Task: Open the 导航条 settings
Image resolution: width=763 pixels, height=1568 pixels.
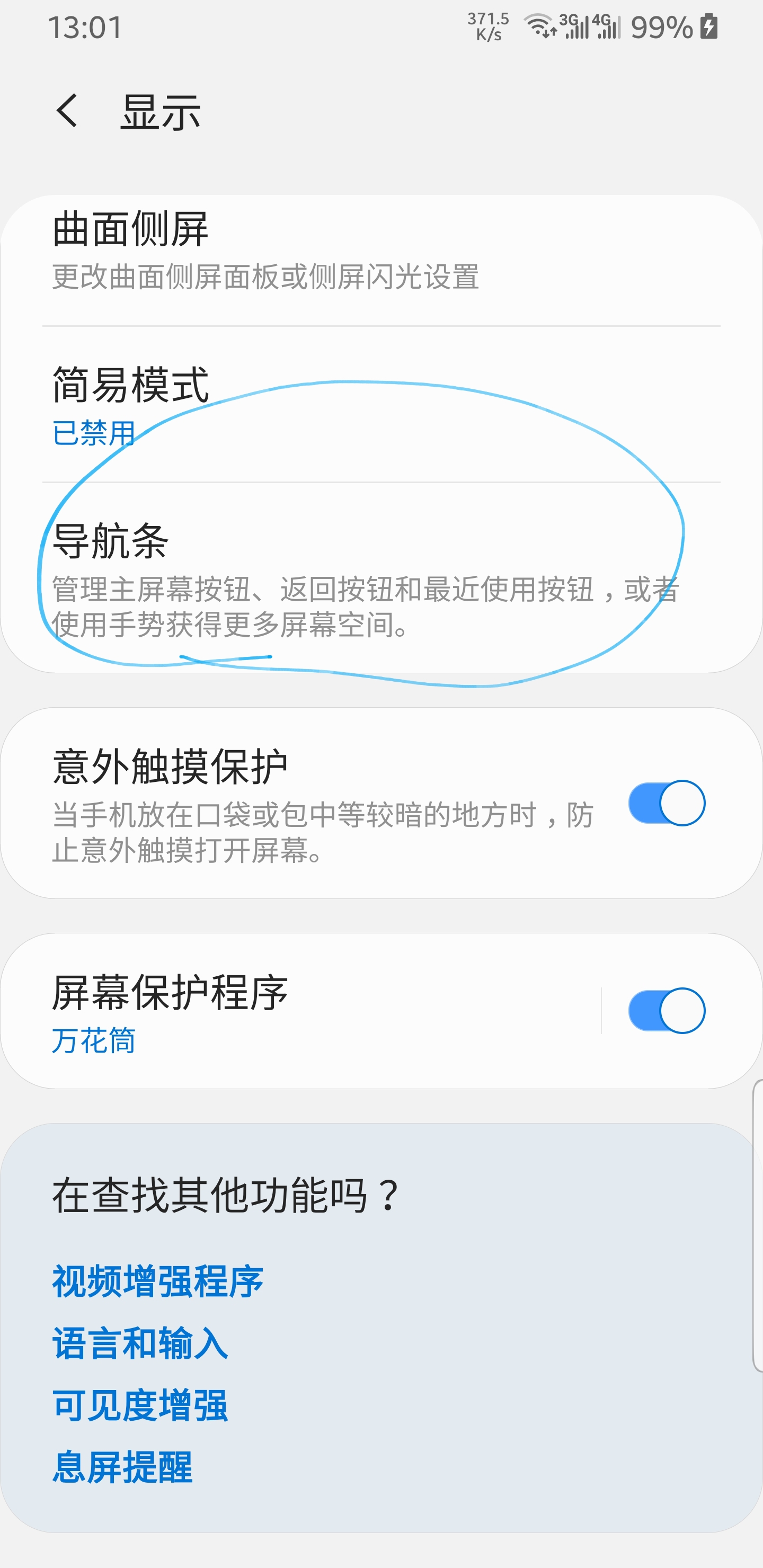Action: [381, 577]
